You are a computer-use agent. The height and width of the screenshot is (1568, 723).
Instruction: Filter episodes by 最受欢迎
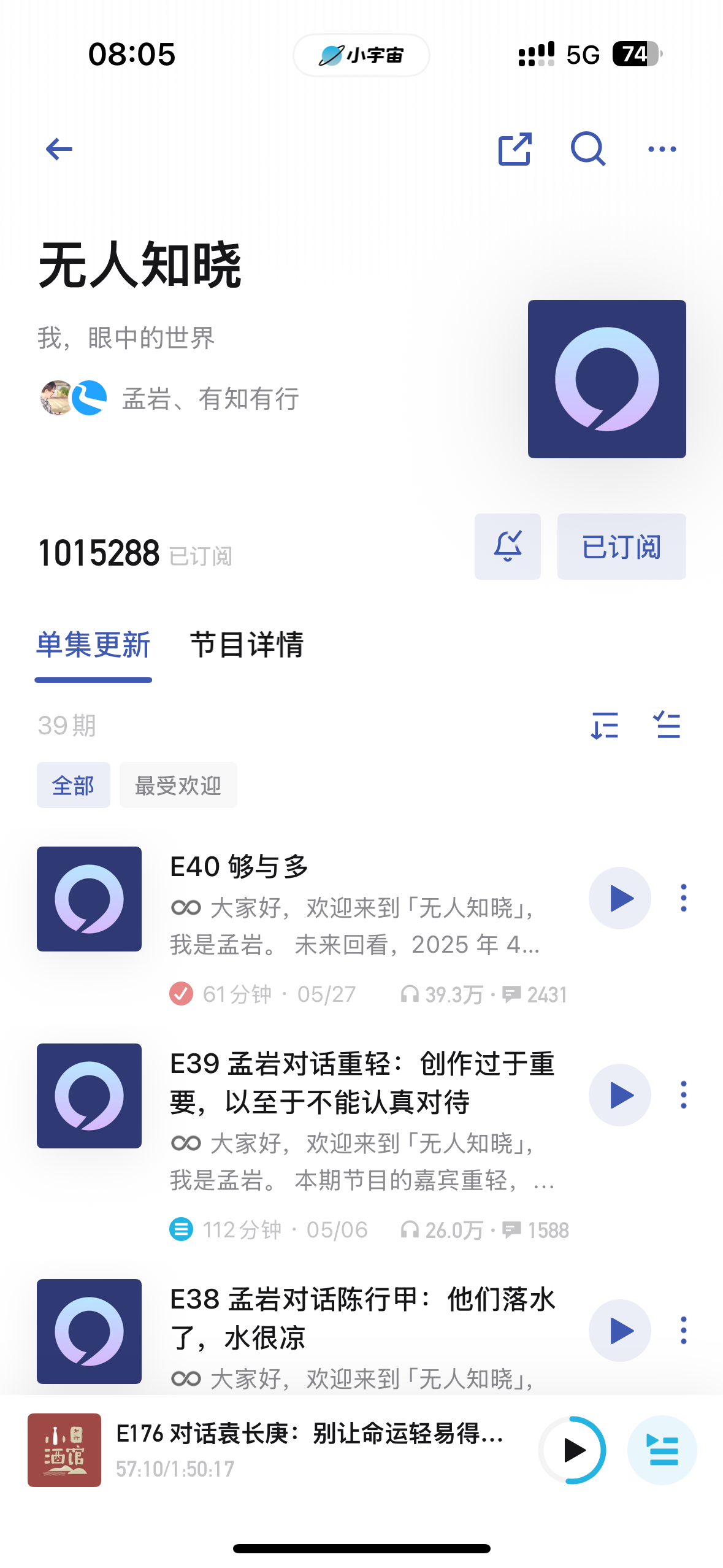coord(178,785)
